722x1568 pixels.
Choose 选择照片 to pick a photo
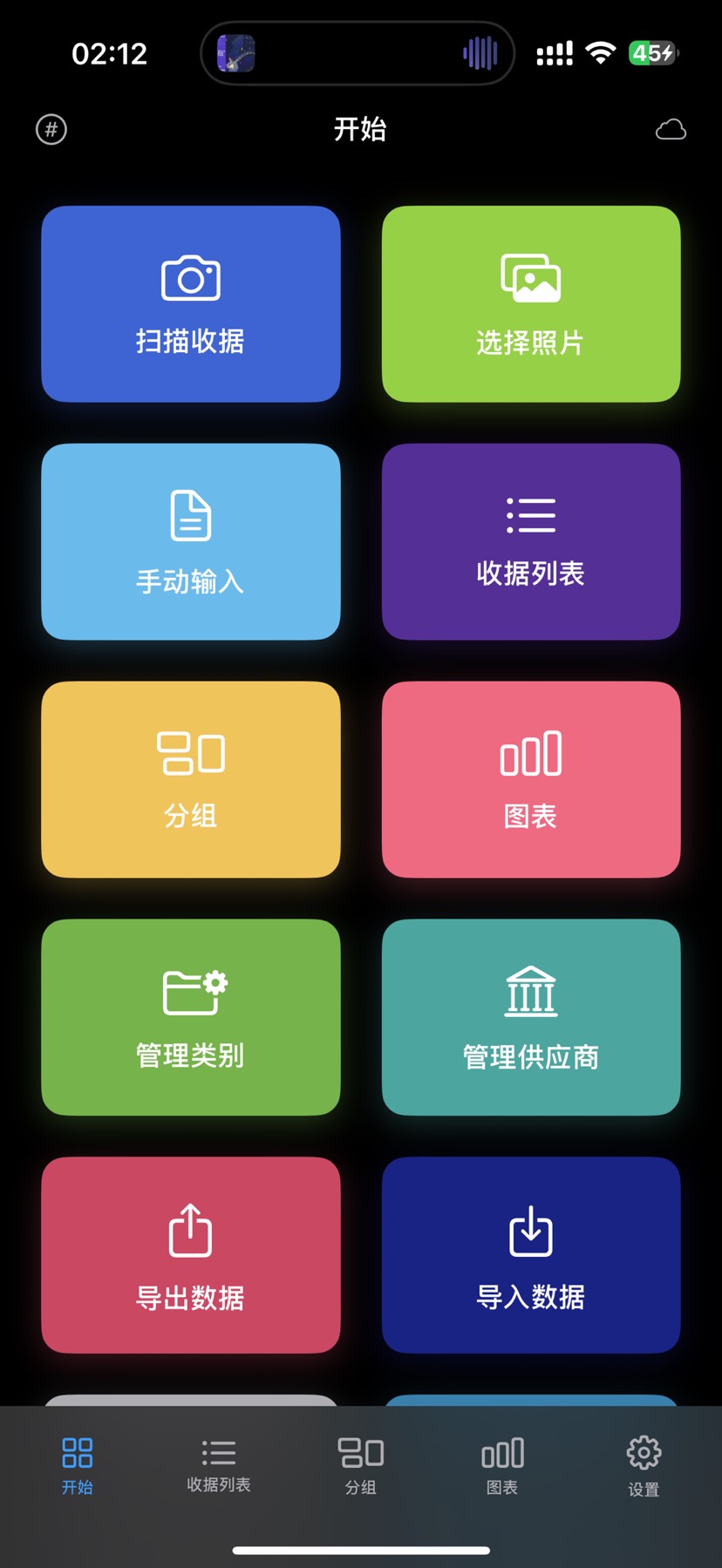point(530,304)
